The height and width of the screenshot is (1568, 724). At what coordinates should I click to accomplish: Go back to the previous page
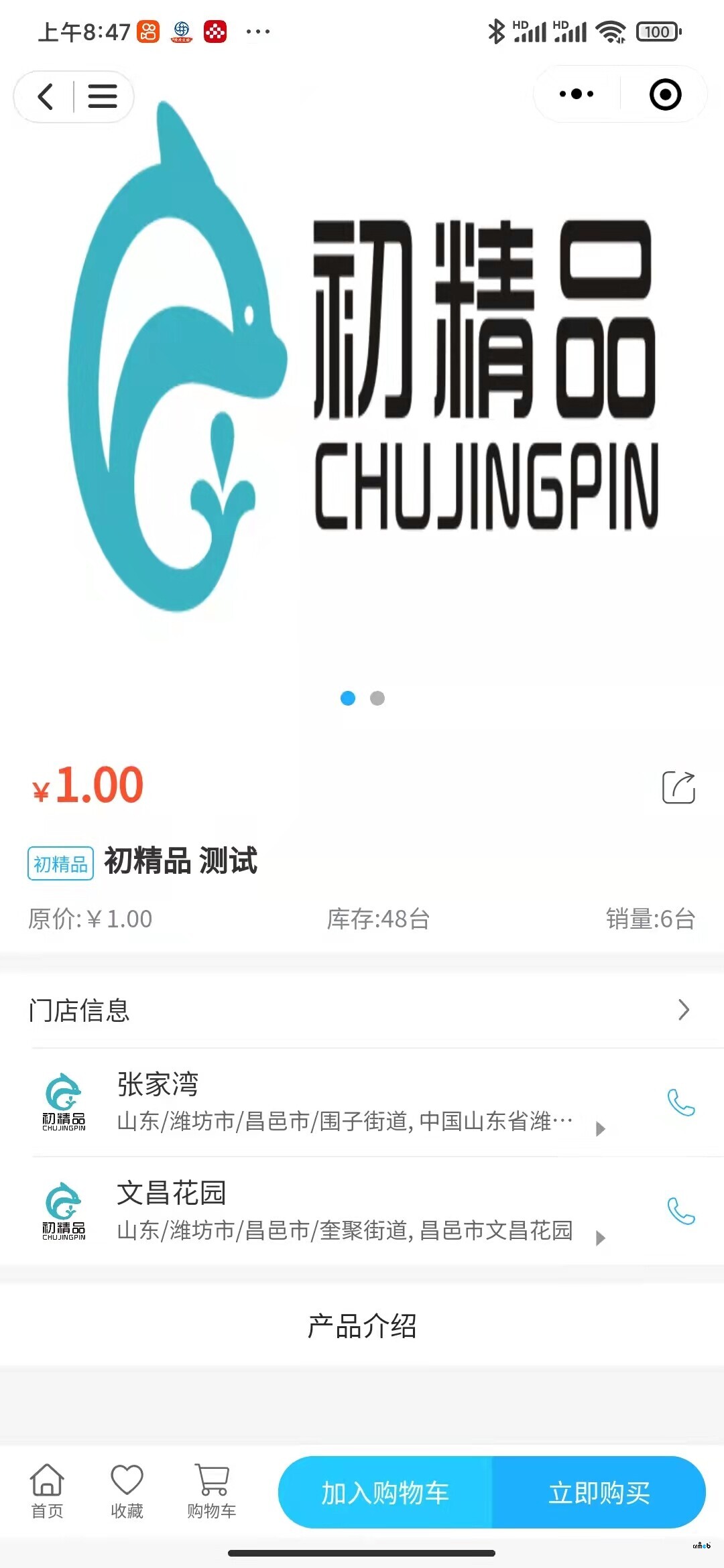pos(45,96)
